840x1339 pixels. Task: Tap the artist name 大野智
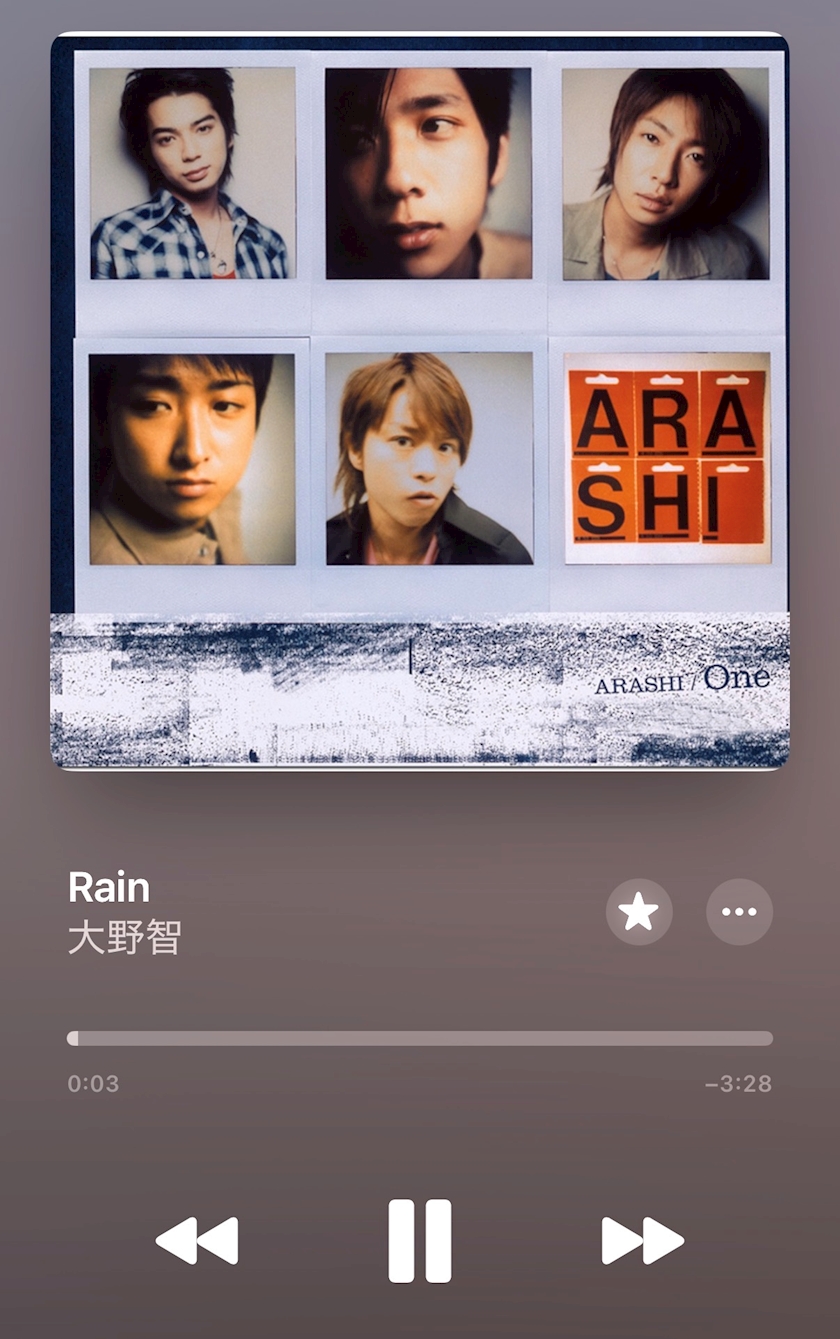coord(124,938)
